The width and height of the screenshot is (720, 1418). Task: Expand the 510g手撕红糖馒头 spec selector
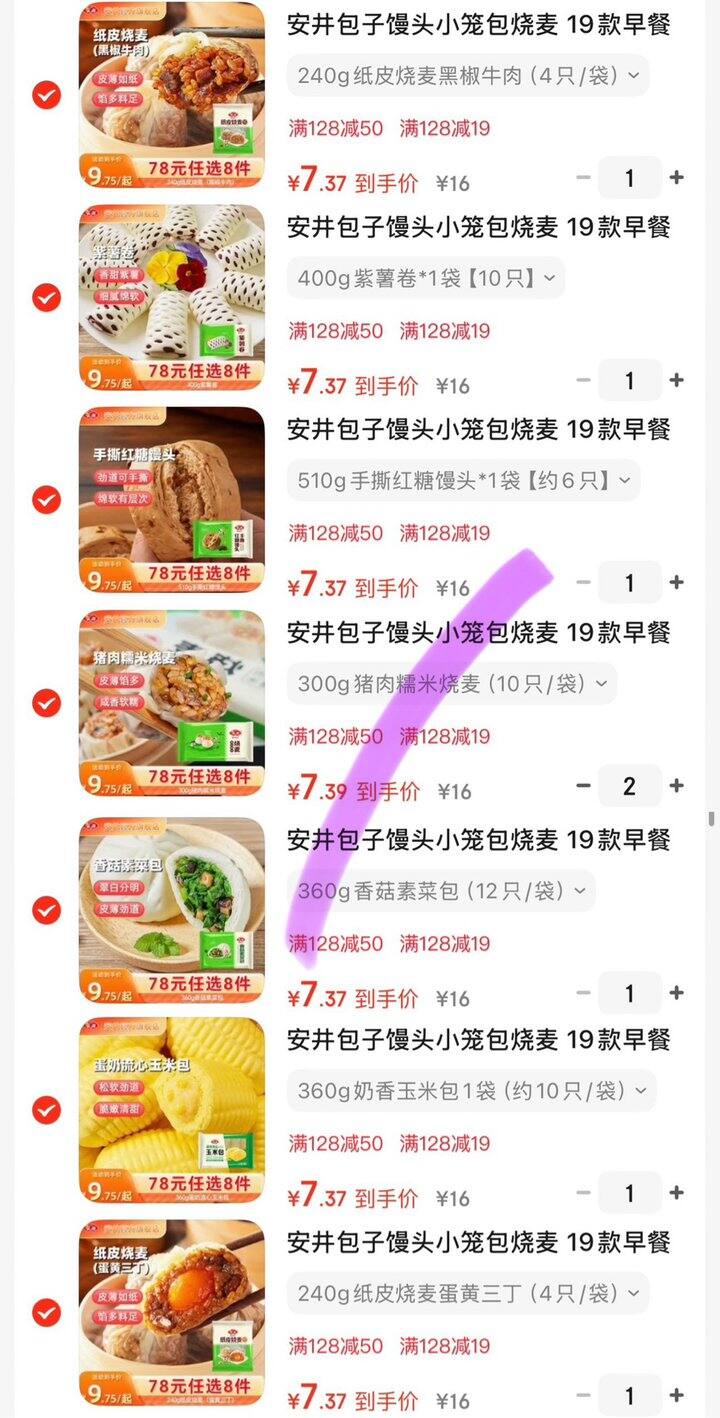pyautogui.click(x=464, y=481)
